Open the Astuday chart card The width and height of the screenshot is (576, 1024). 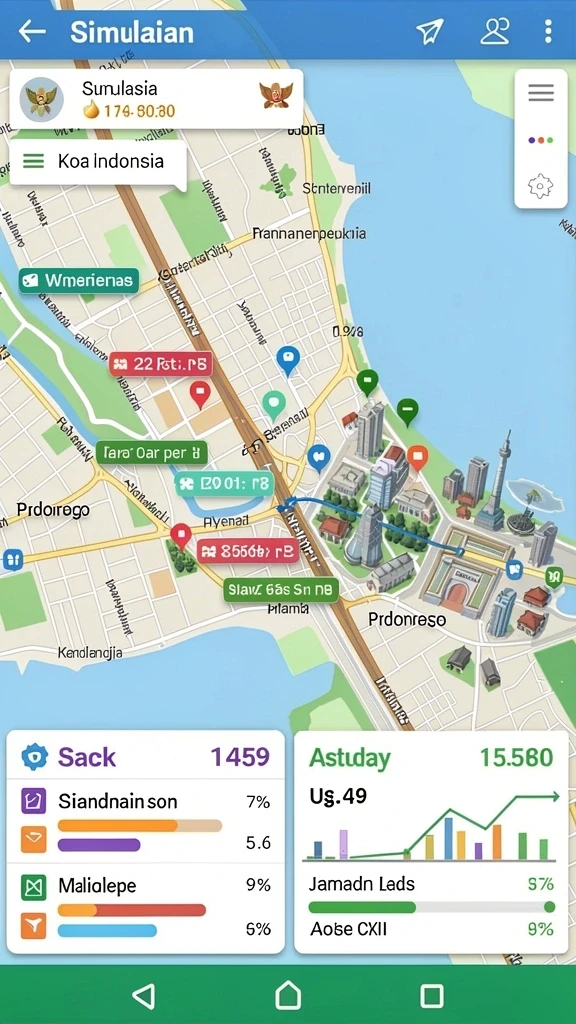(x=431, y=842)
